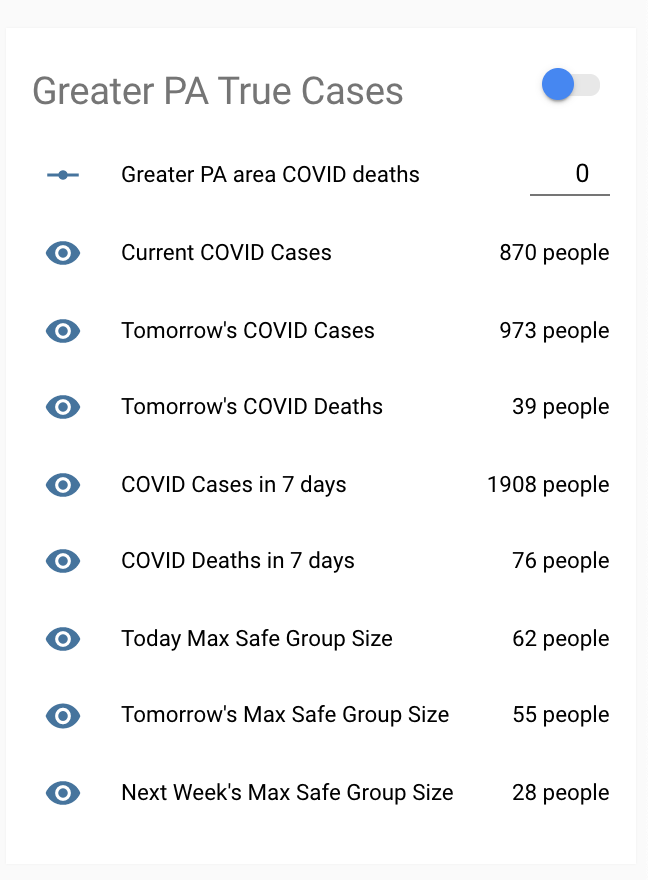Toggle visibility of Current COVID Cases

pos(63,253)
